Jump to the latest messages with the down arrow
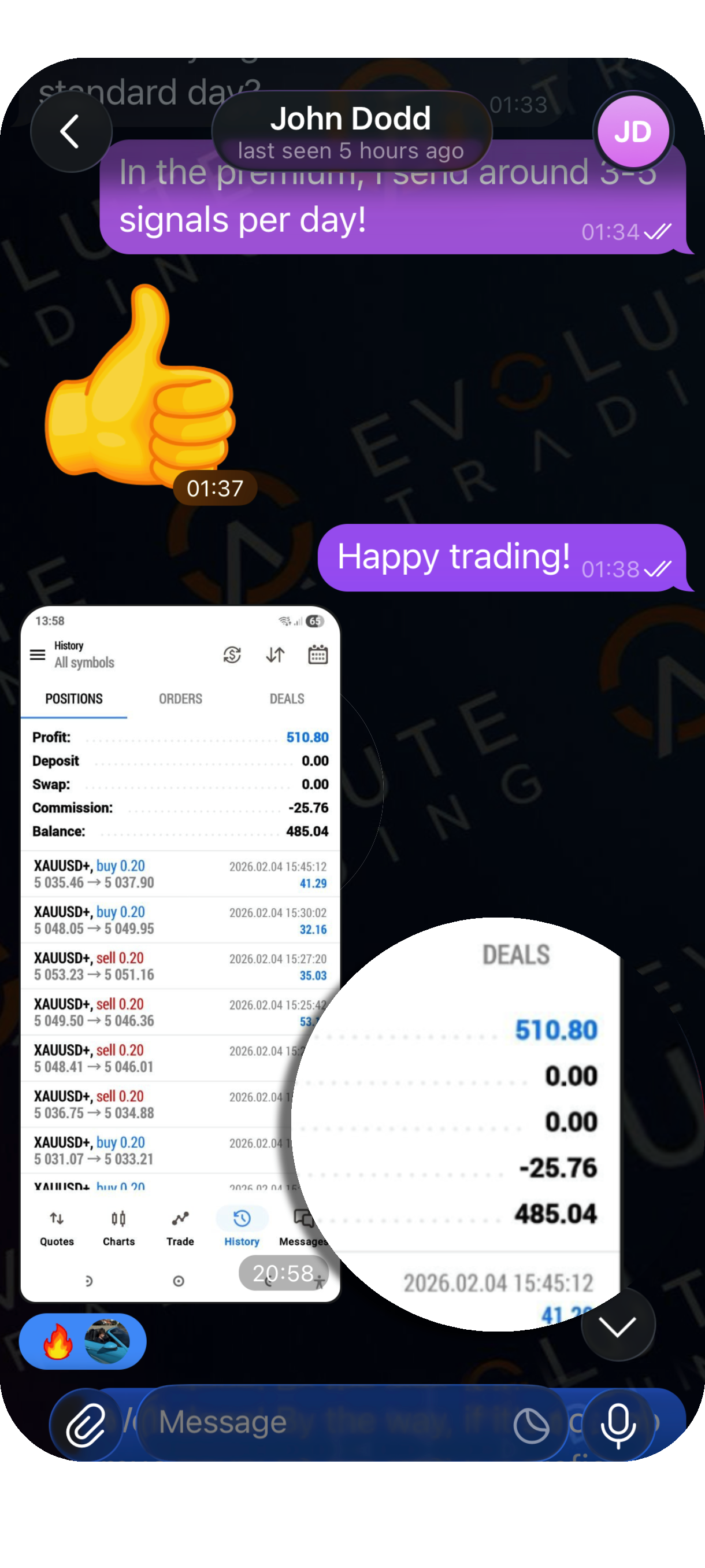The width and height of the screenshot is (705, 1568). 617,1325
